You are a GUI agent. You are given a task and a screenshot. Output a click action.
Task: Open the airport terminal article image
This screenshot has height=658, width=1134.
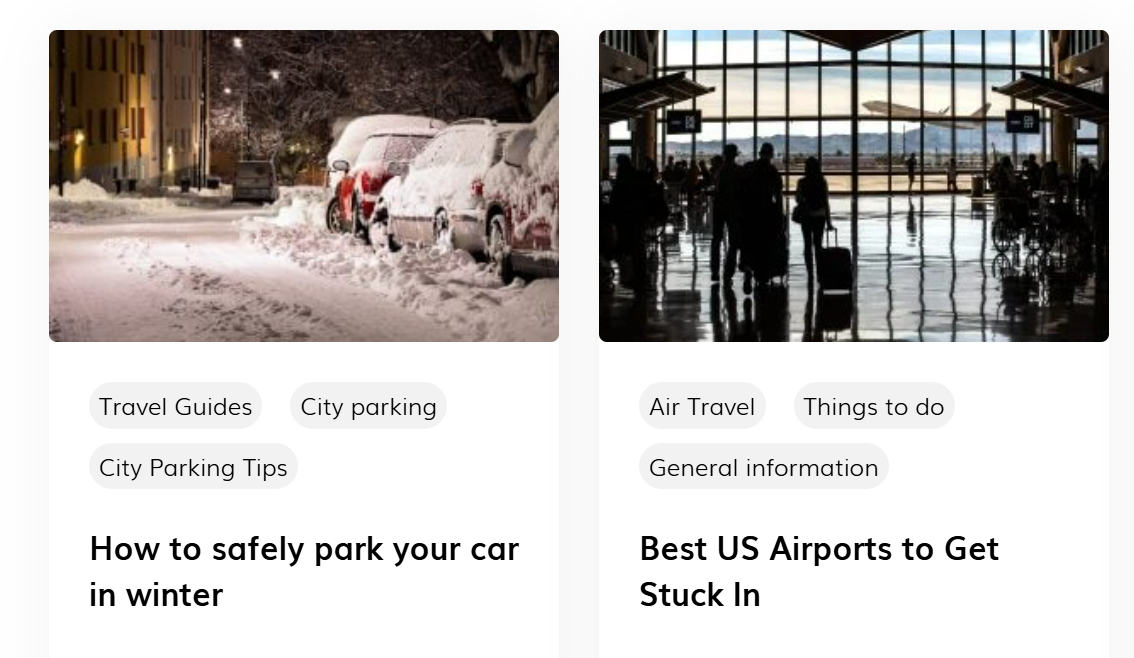(853, 186)
